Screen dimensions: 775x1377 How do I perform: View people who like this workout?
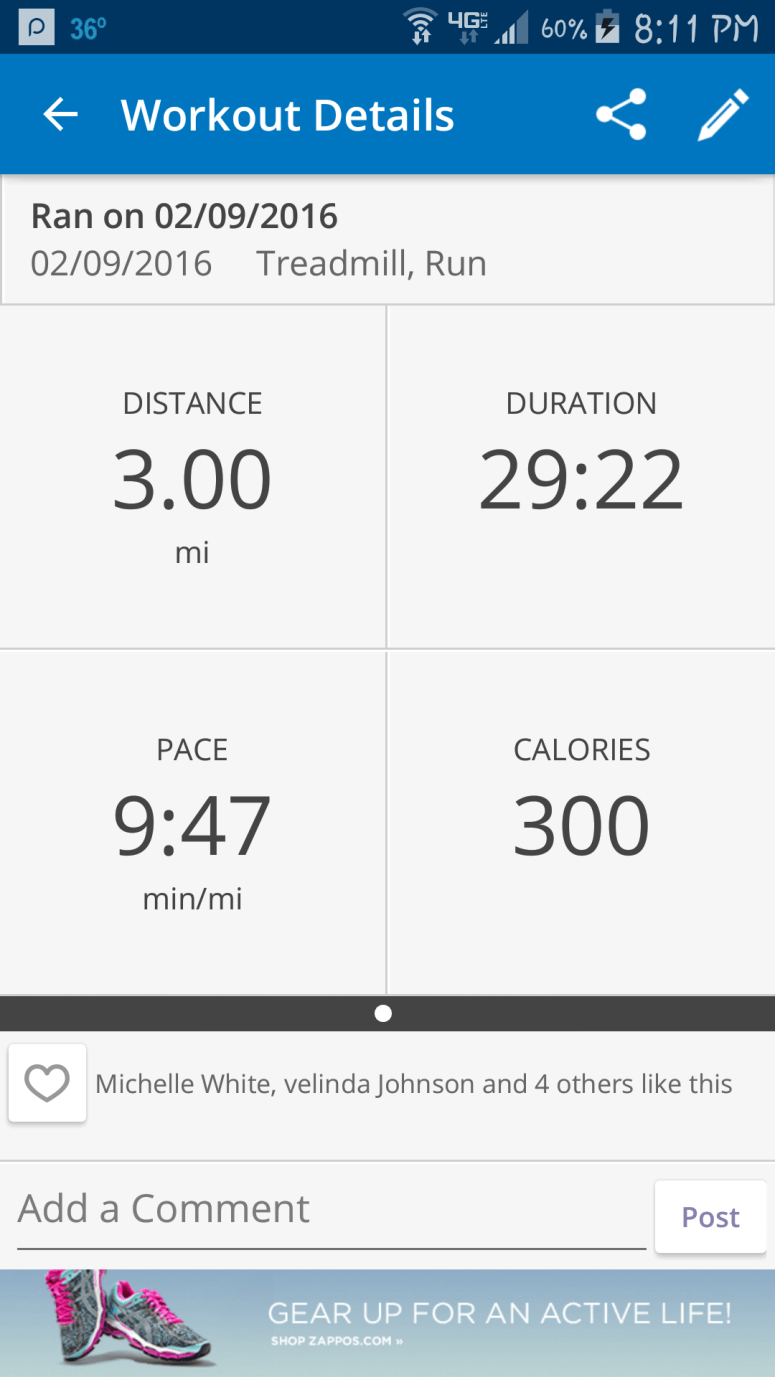pyautogui.click(x=413, y=1084)
